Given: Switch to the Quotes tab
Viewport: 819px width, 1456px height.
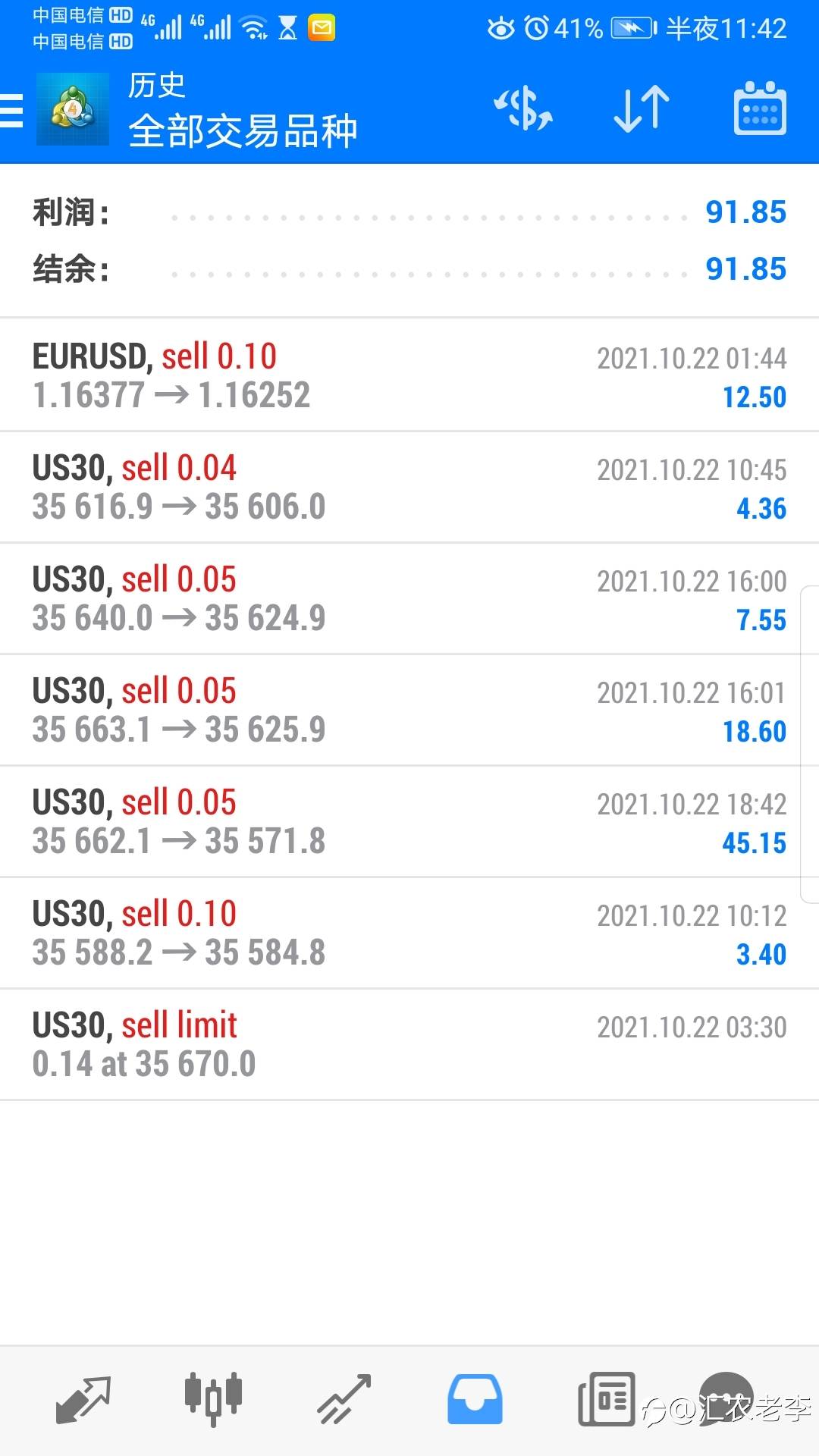Looking at the screenshot, I should 83,1399.
